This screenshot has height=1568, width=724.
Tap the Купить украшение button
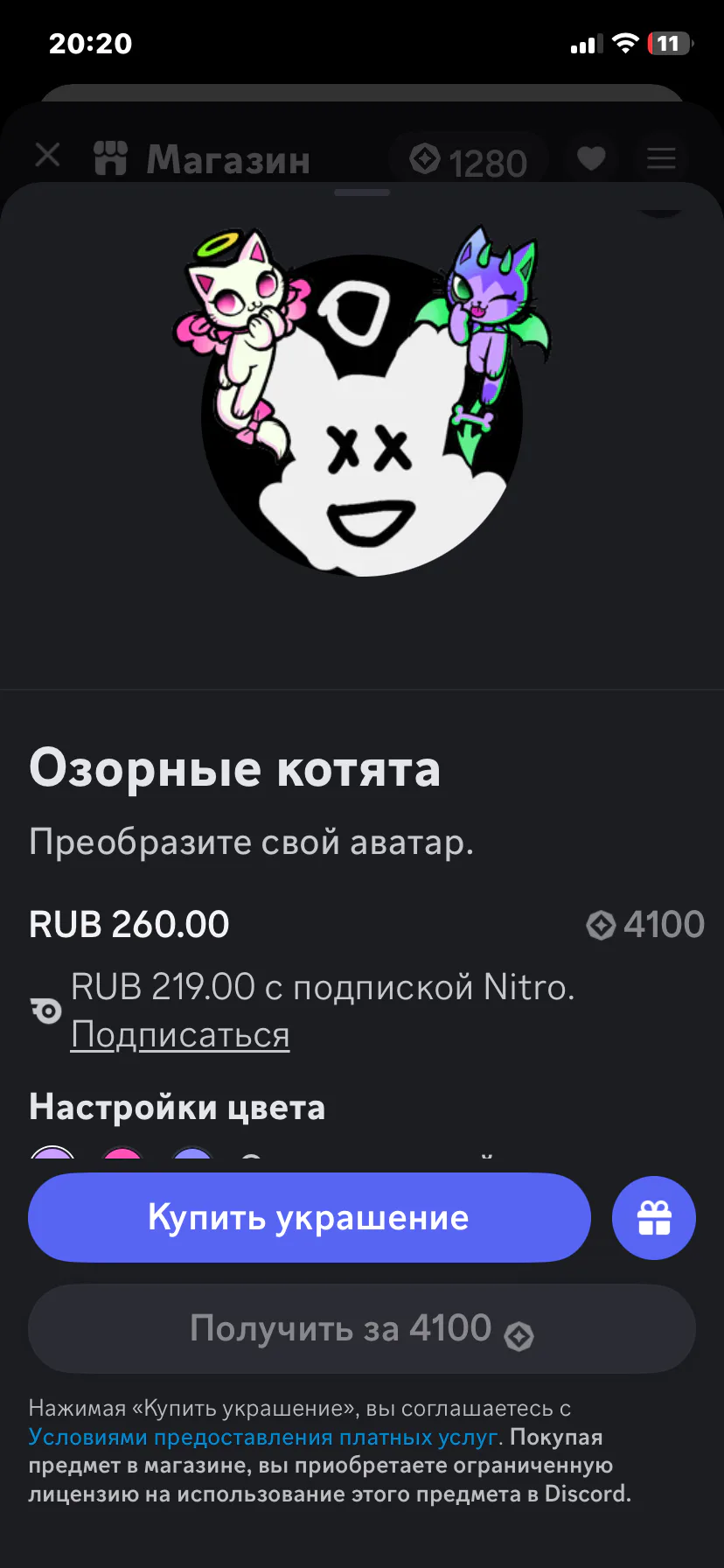(309, 1217)
